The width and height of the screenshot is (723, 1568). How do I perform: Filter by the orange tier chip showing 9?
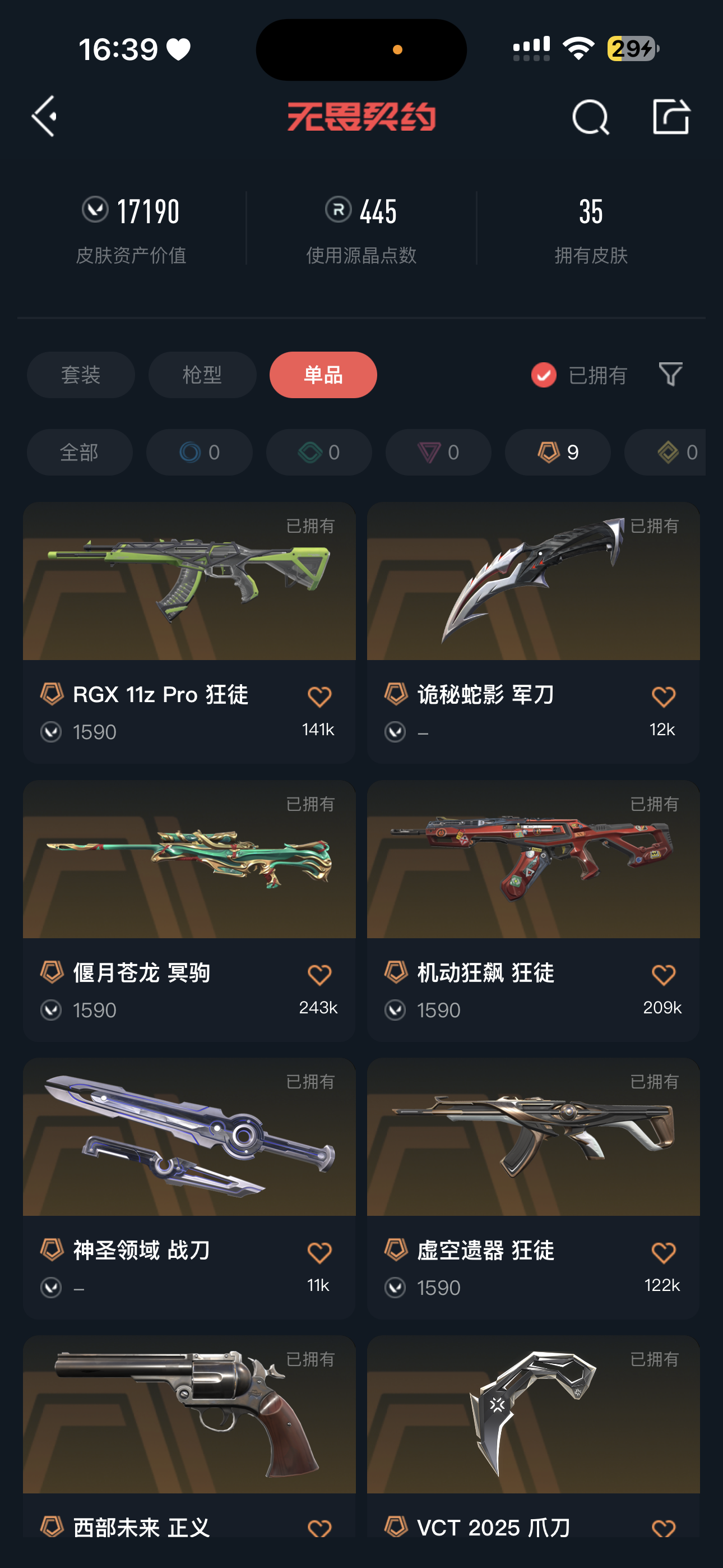point(558,452)
